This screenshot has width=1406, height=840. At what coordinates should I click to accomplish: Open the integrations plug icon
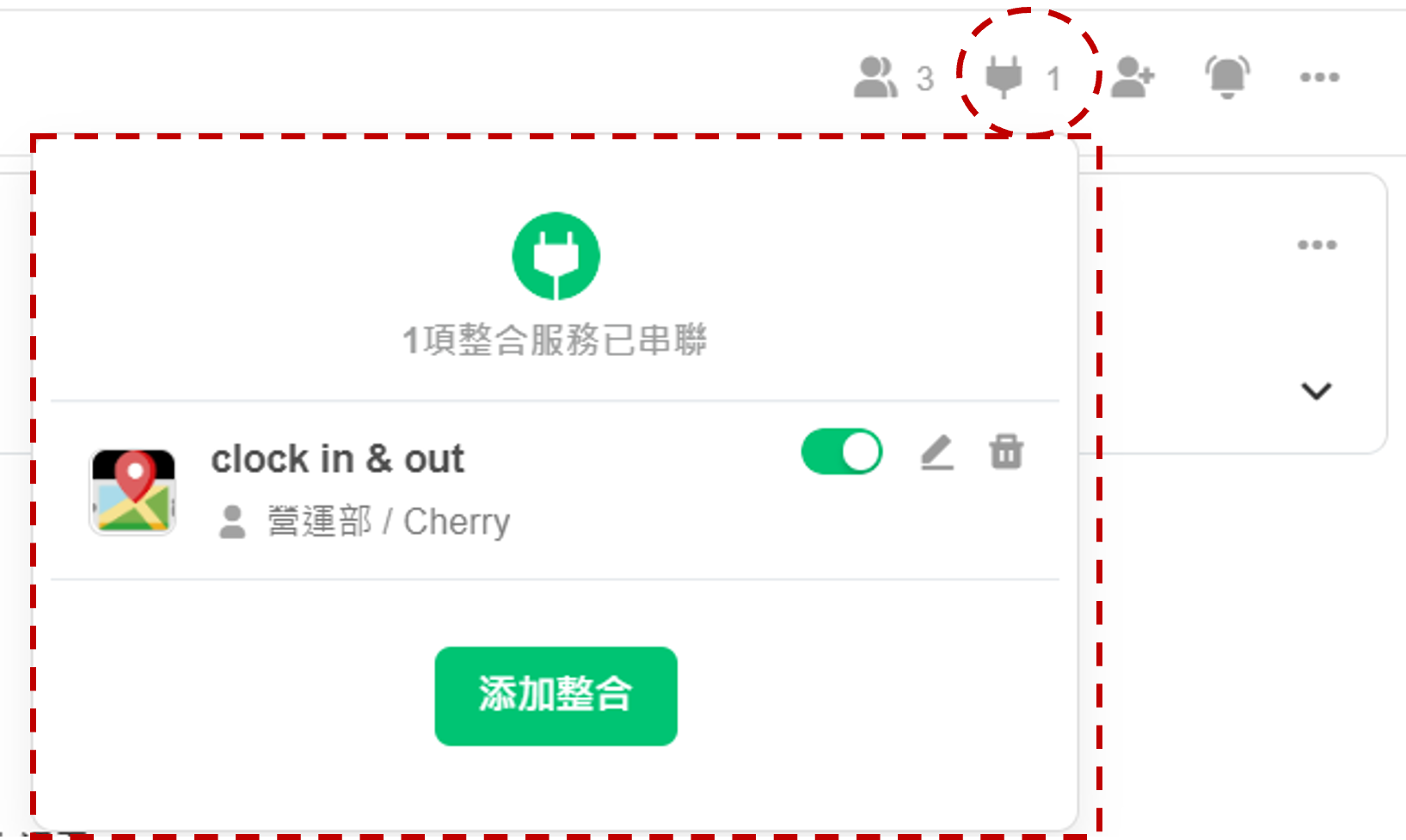[1004, 77]
